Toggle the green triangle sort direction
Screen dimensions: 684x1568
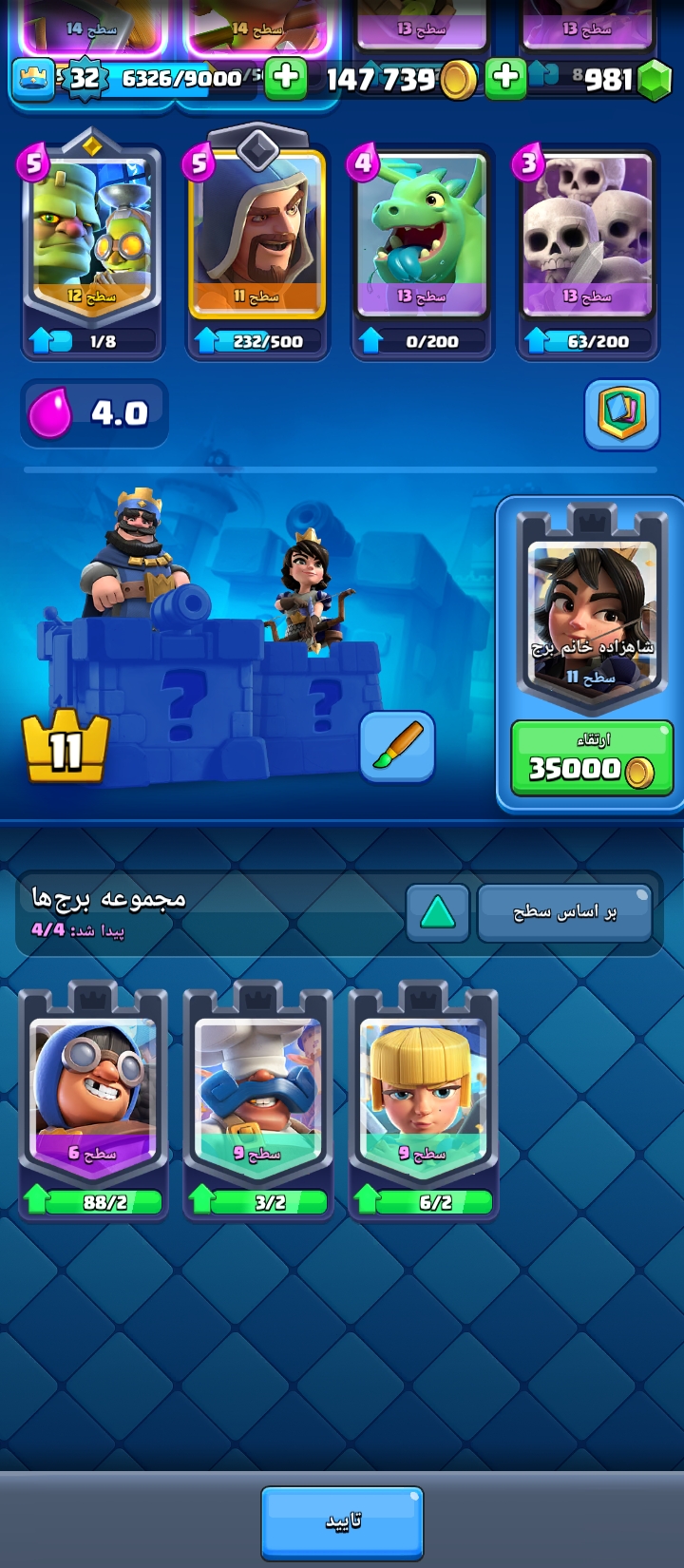(437, 912)
